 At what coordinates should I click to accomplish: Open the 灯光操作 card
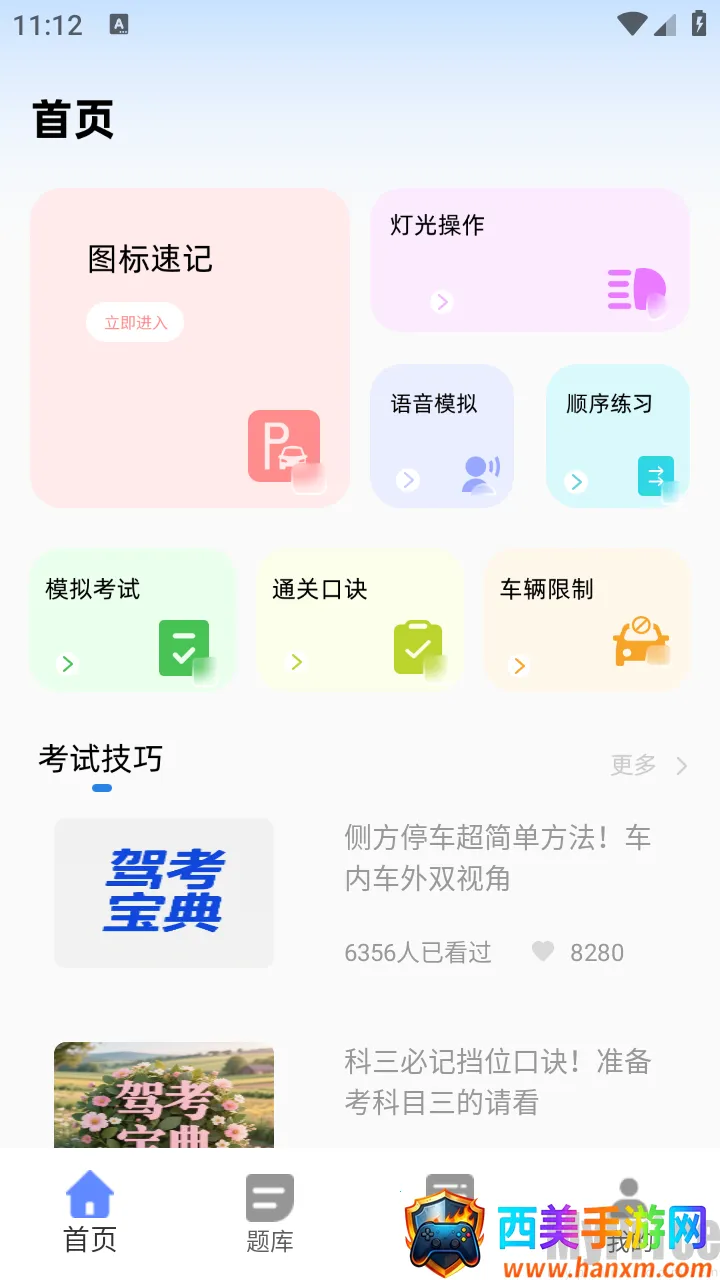tap(529, 259)
